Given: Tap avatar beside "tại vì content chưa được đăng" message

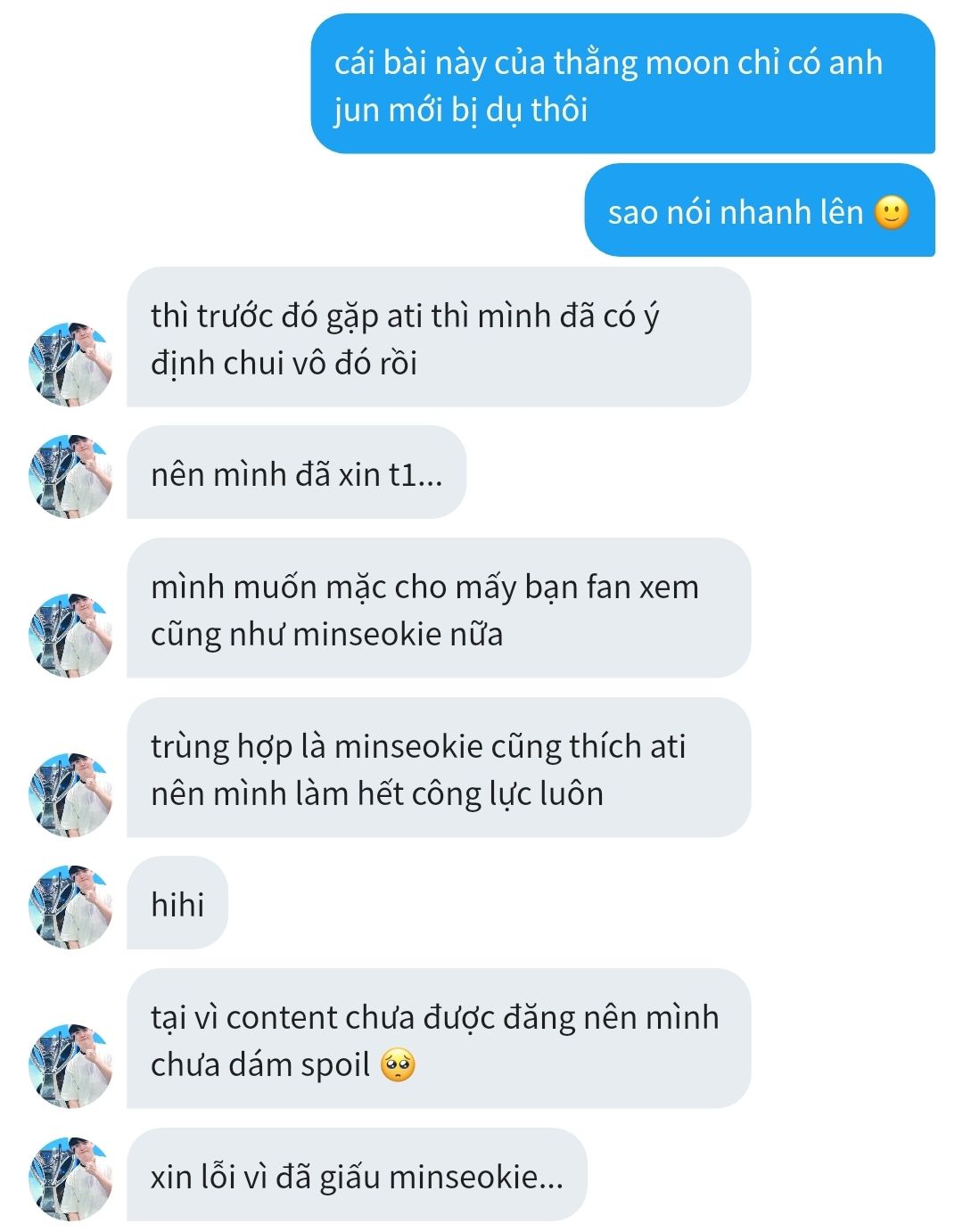Looking at the screenshot, I should pyautogui.click(x=71, y=1065).
